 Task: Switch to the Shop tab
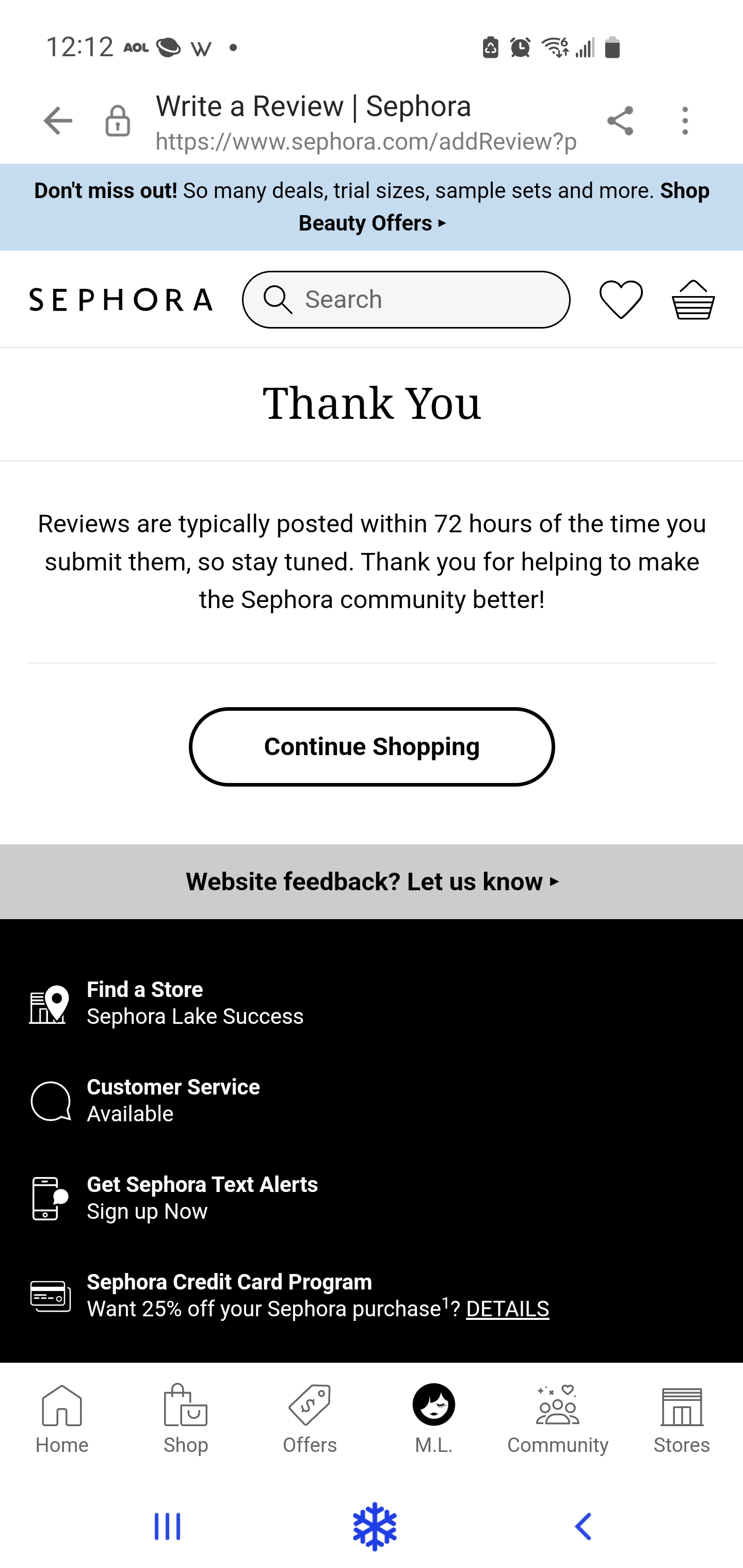coord(186,1419)
